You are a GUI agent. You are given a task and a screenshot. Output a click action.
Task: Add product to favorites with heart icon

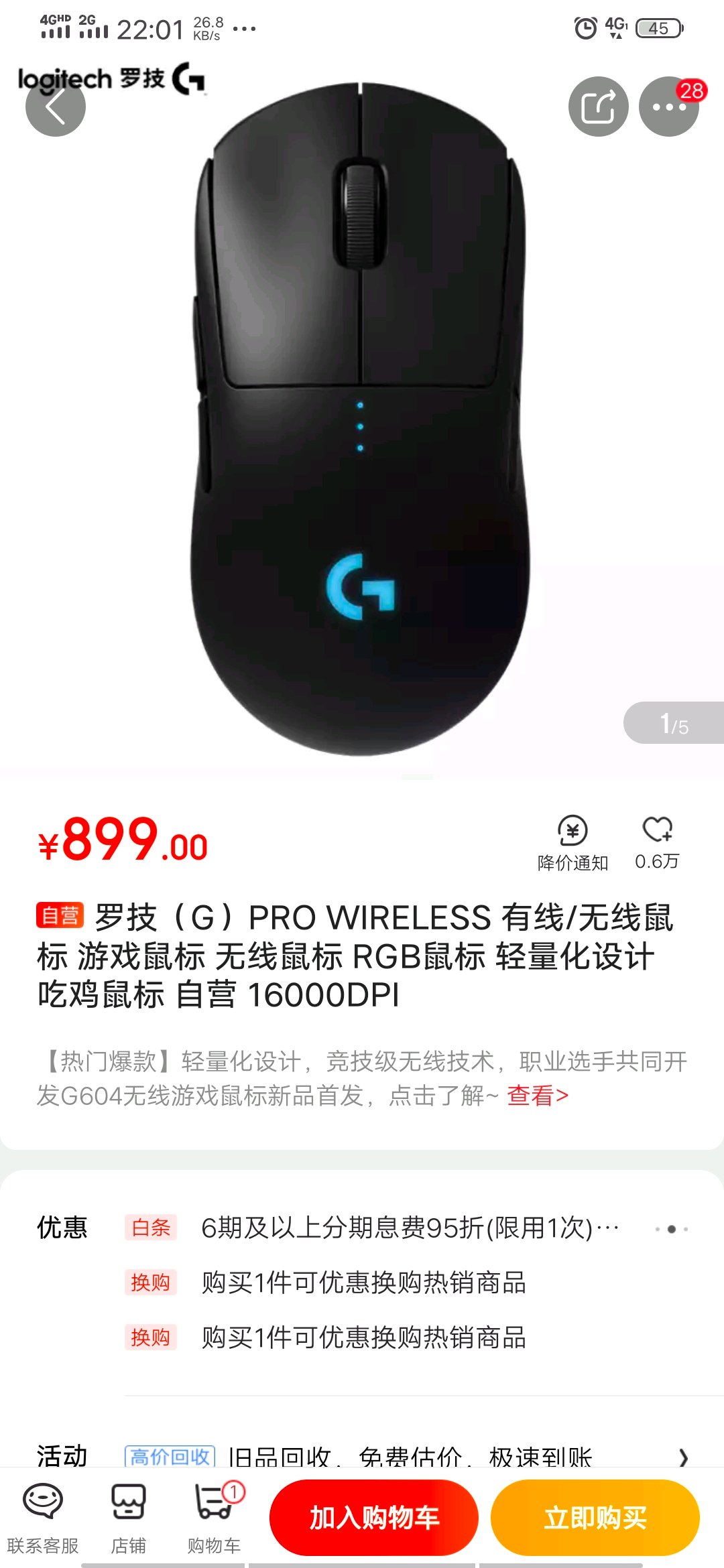point(657,844)
